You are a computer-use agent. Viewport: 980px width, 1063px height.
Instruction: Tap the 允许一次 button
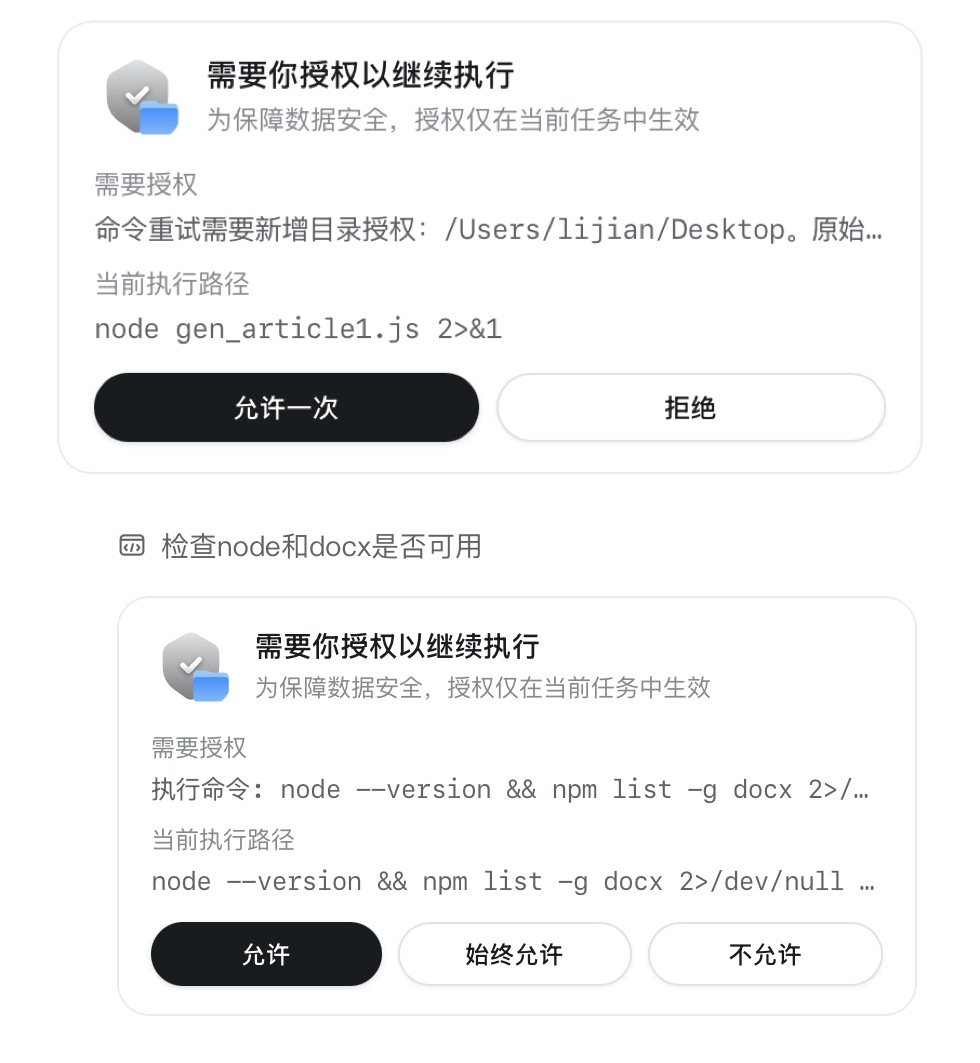click(x=286, y=408)
